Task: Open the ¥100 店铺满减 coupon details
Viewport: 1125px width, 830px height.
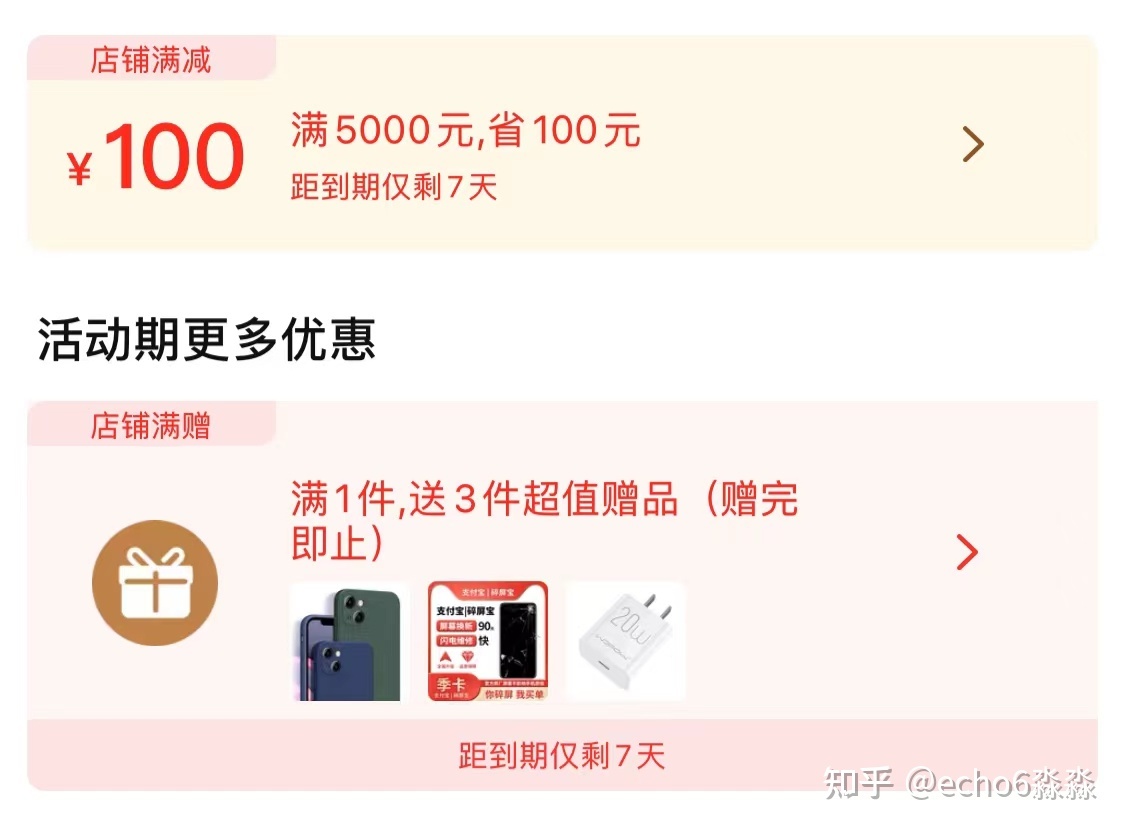Action: click(x=972, y=145)
